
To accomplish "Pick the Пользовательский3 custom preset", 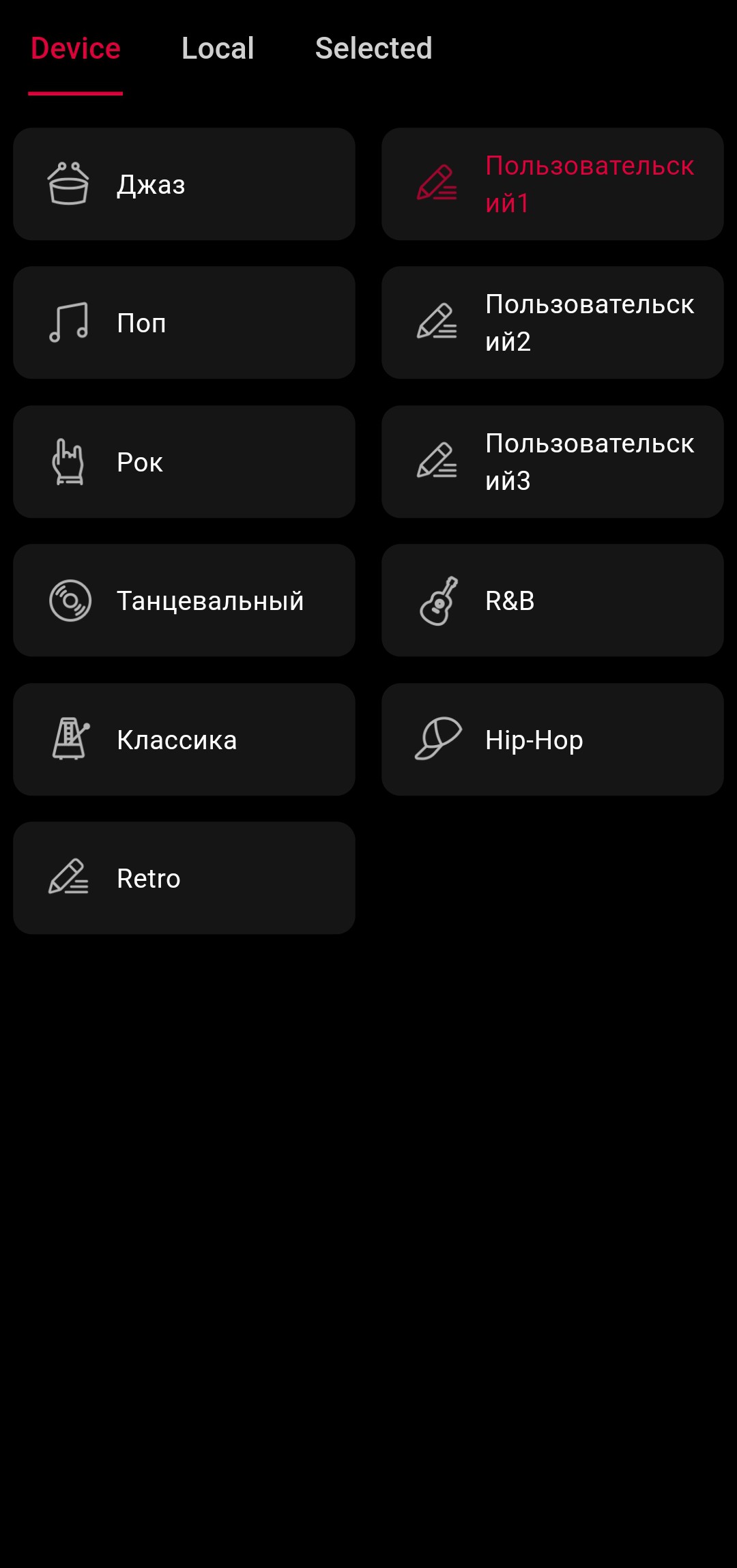I will click(x=553, y=462).
